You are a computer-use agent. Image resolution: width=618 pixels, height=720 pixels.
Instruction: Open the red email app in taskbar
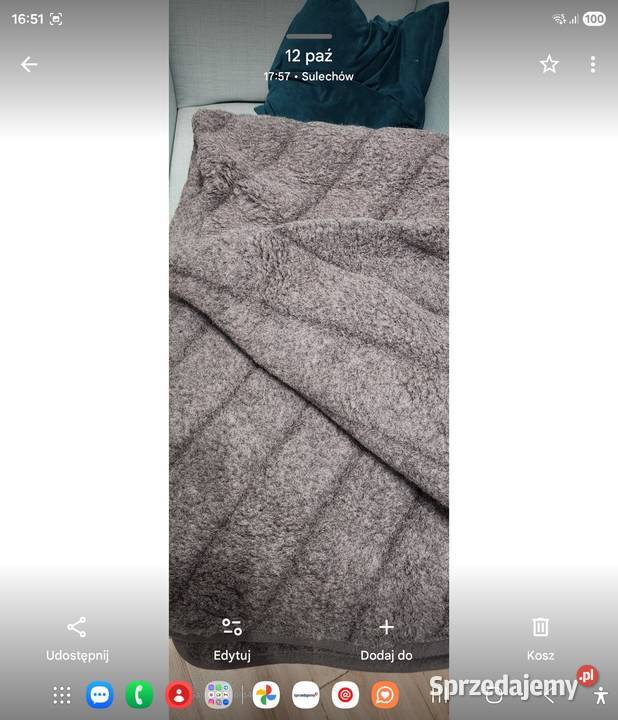345,695
